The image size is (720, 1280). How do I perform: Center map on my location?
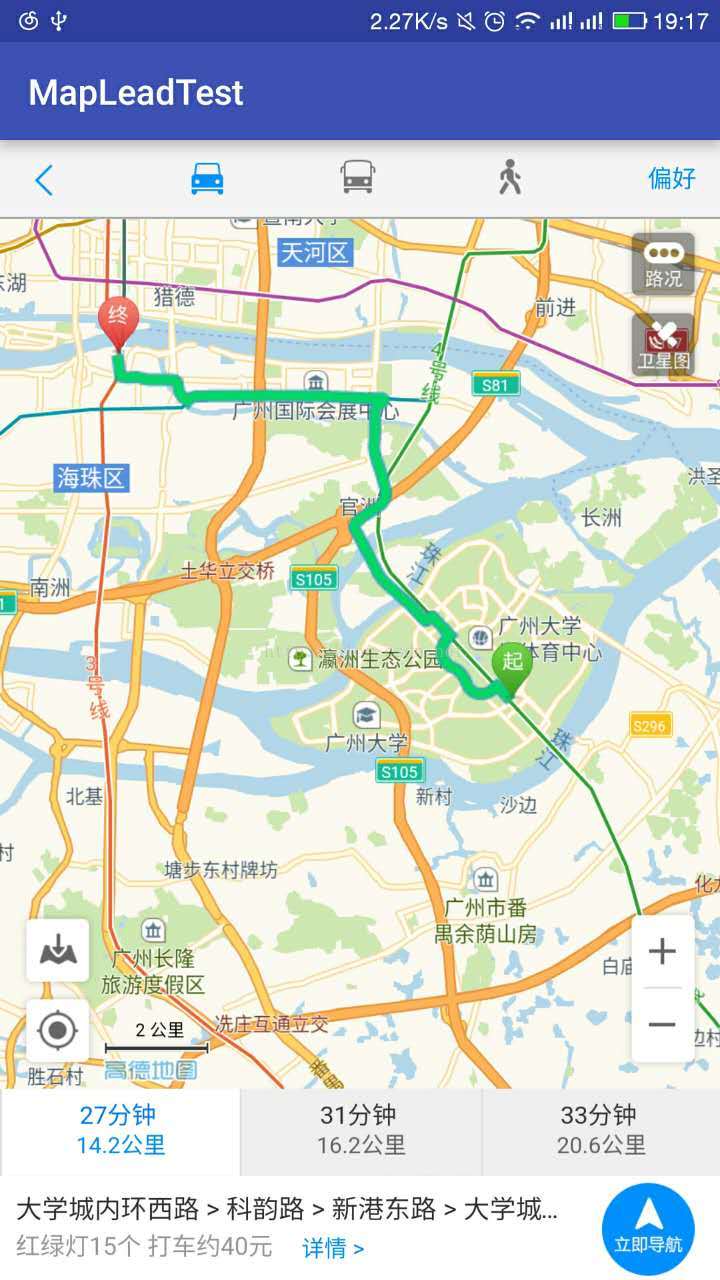tap(58, 1030)
